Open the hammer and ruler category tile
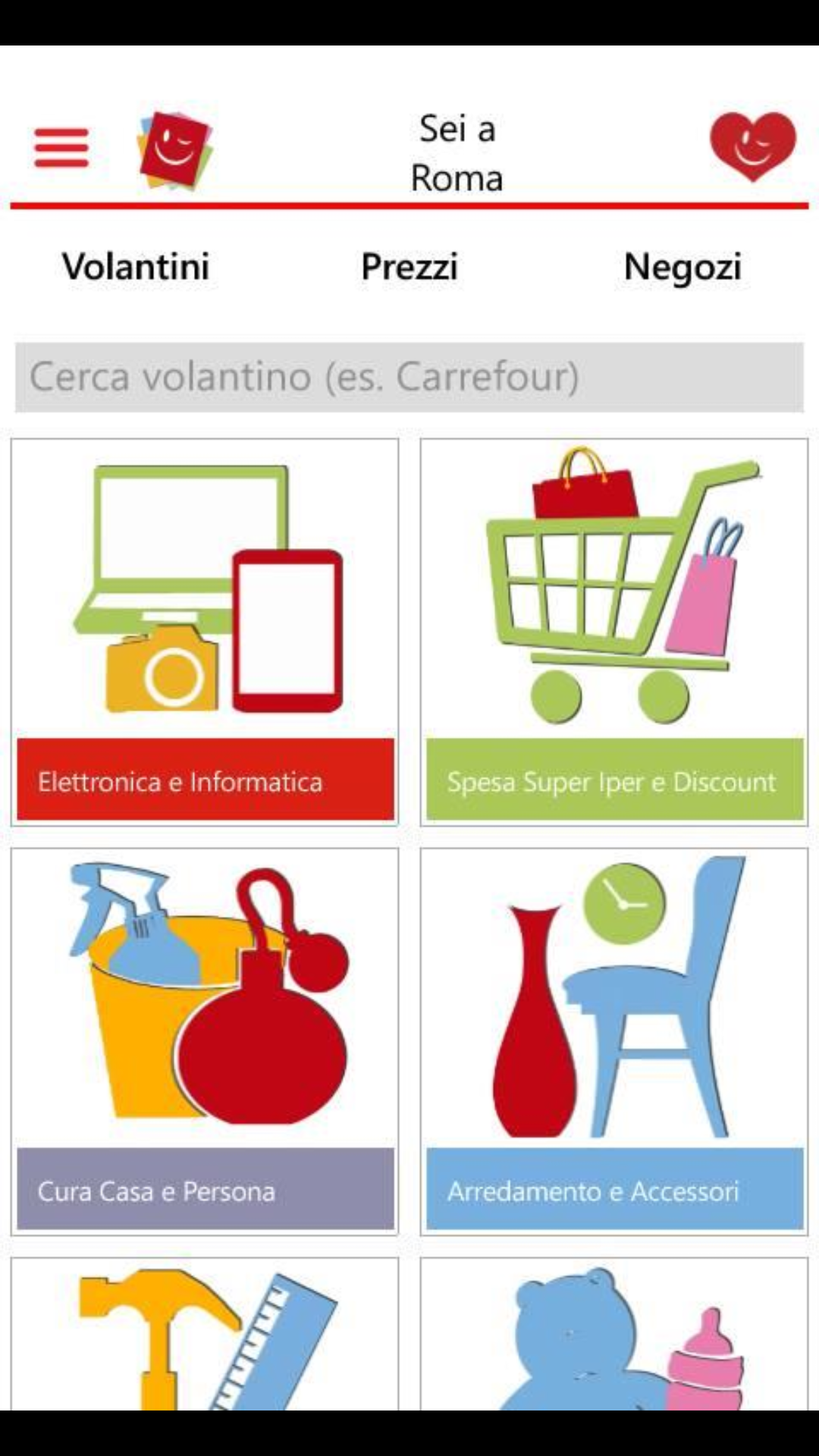This screenshot has height=1456, width=819. [205, 1334]
